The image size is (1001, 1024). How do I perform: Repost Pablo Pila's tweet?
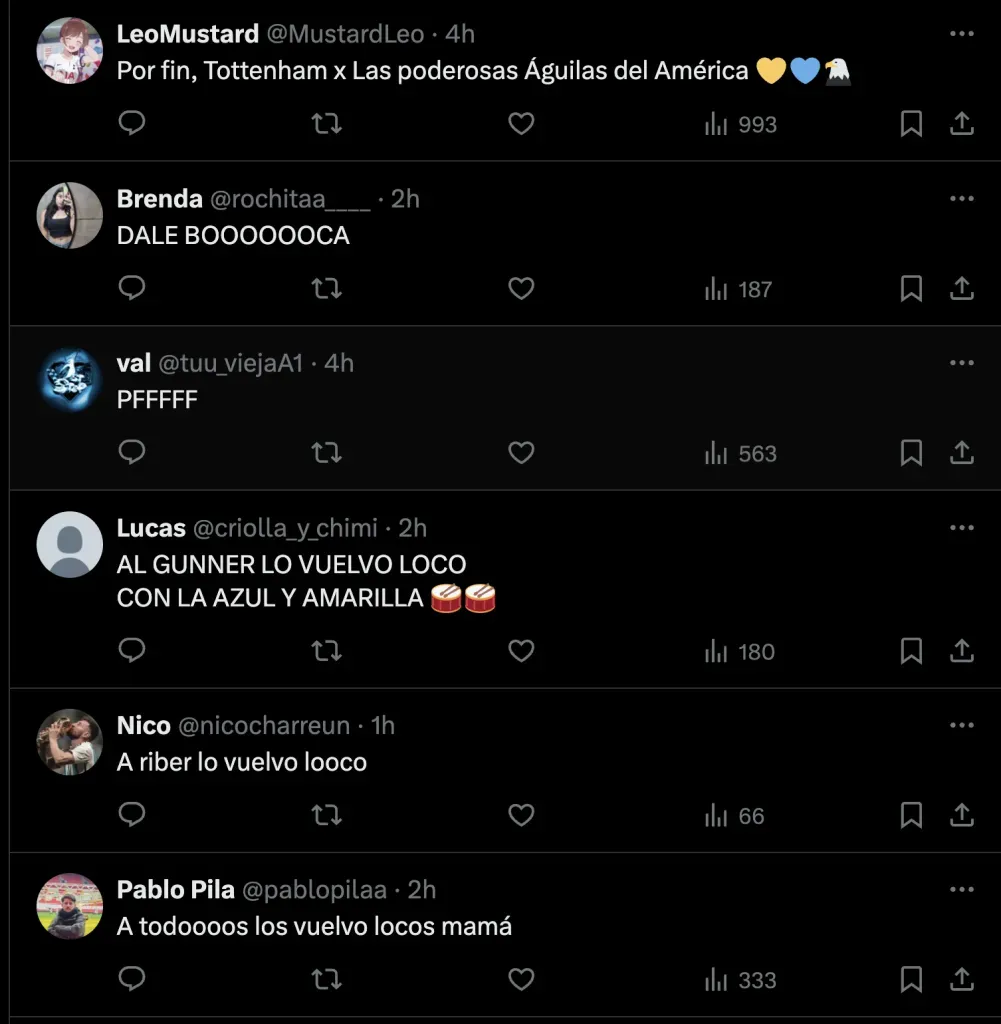[x=326, y=979]
